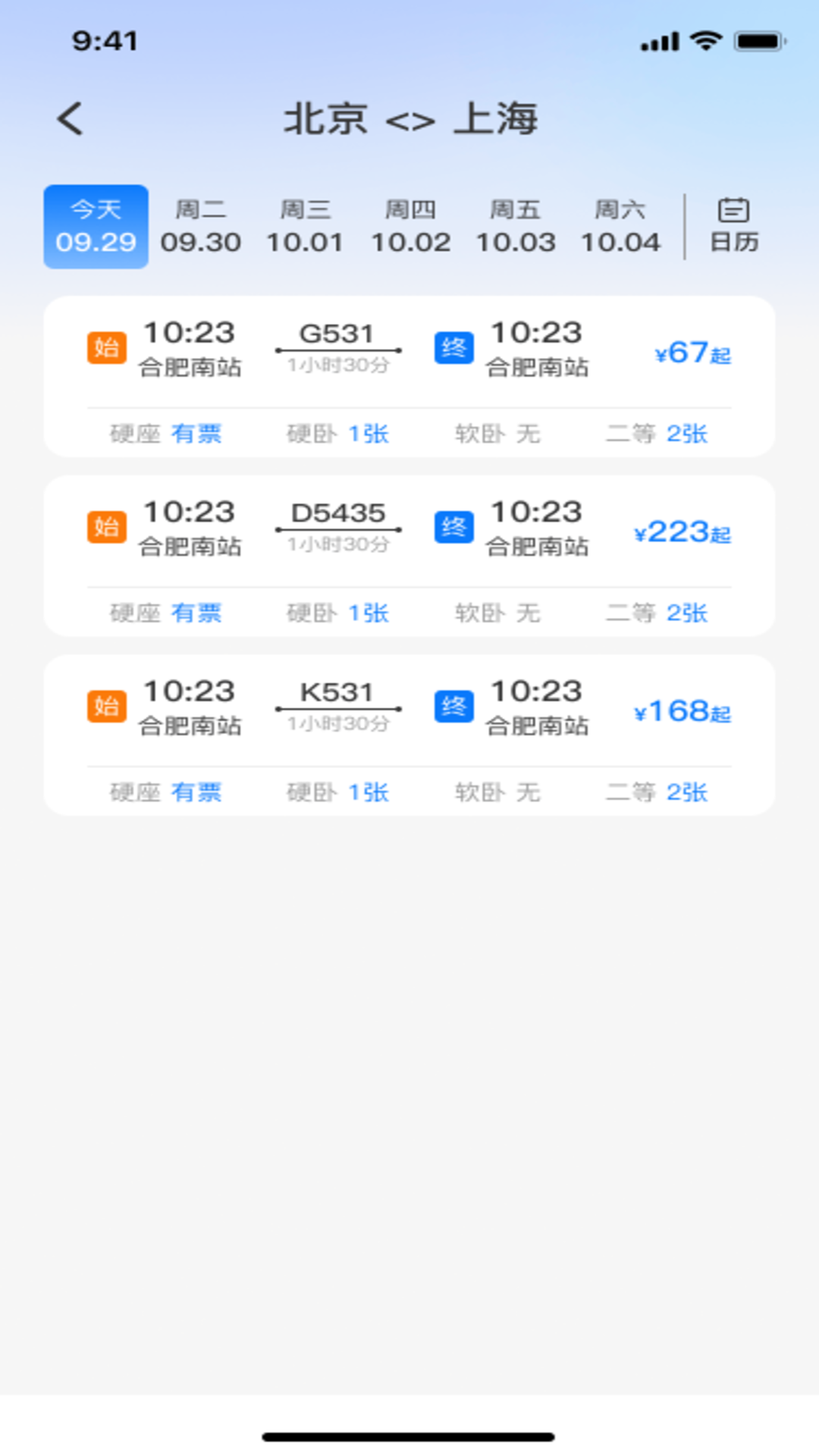Expand 周四 10.02 train listings

coord(412,227)
